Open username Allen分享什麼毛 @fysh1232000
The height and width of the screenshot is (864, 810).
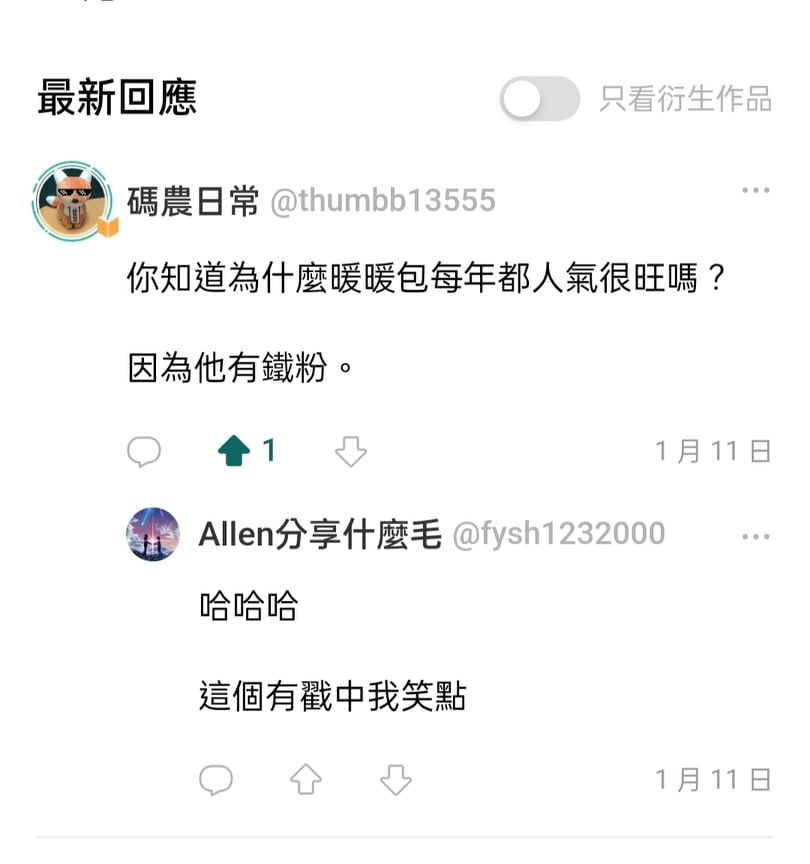click(x=431, y=534)
